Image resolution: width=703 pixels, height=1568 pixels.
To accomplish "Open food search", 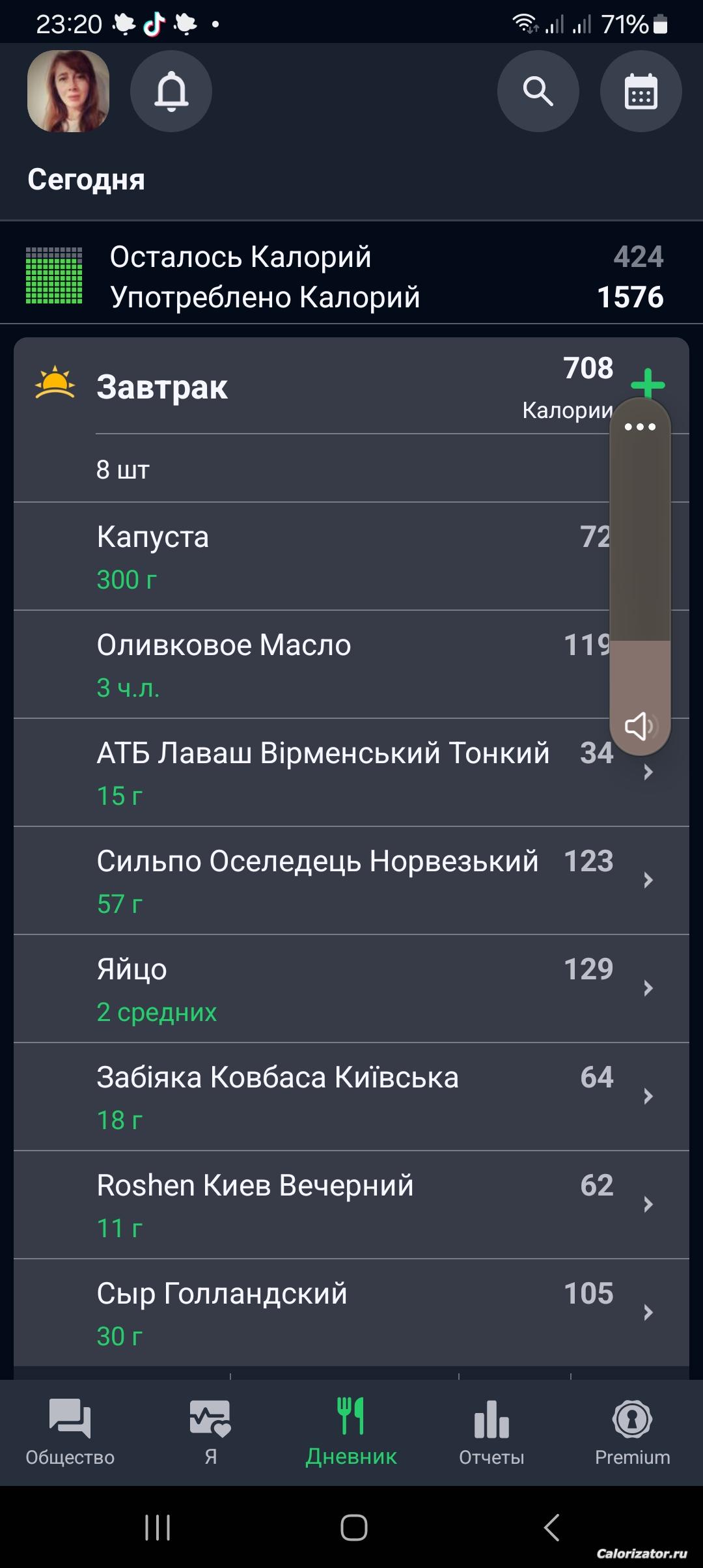I will pos(538,91).
